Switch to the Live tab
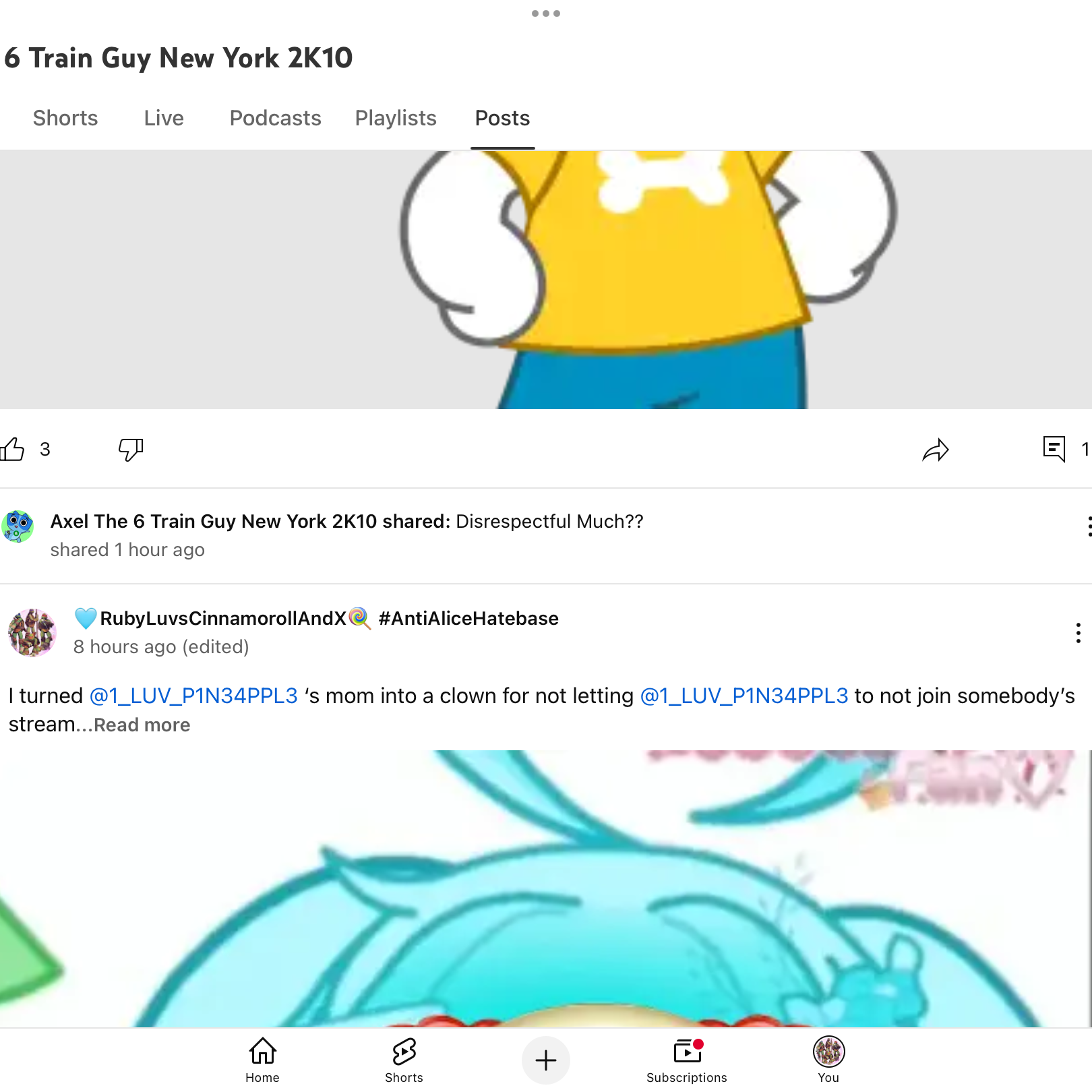The height and width of the screenshot is (1092, 1092). [164, 118]
